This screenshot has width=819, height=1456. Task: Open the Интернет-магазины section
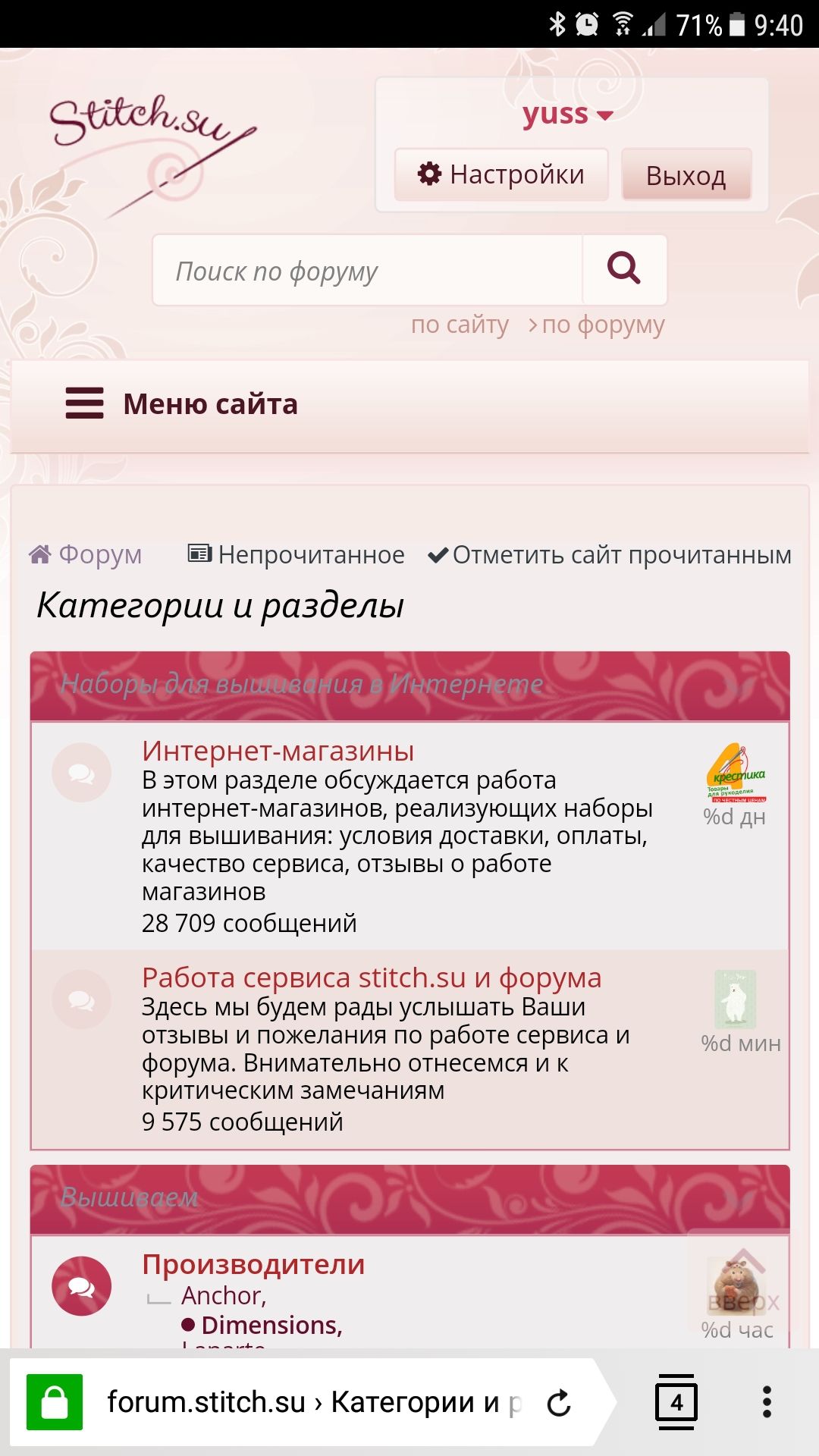pos(278,751)
